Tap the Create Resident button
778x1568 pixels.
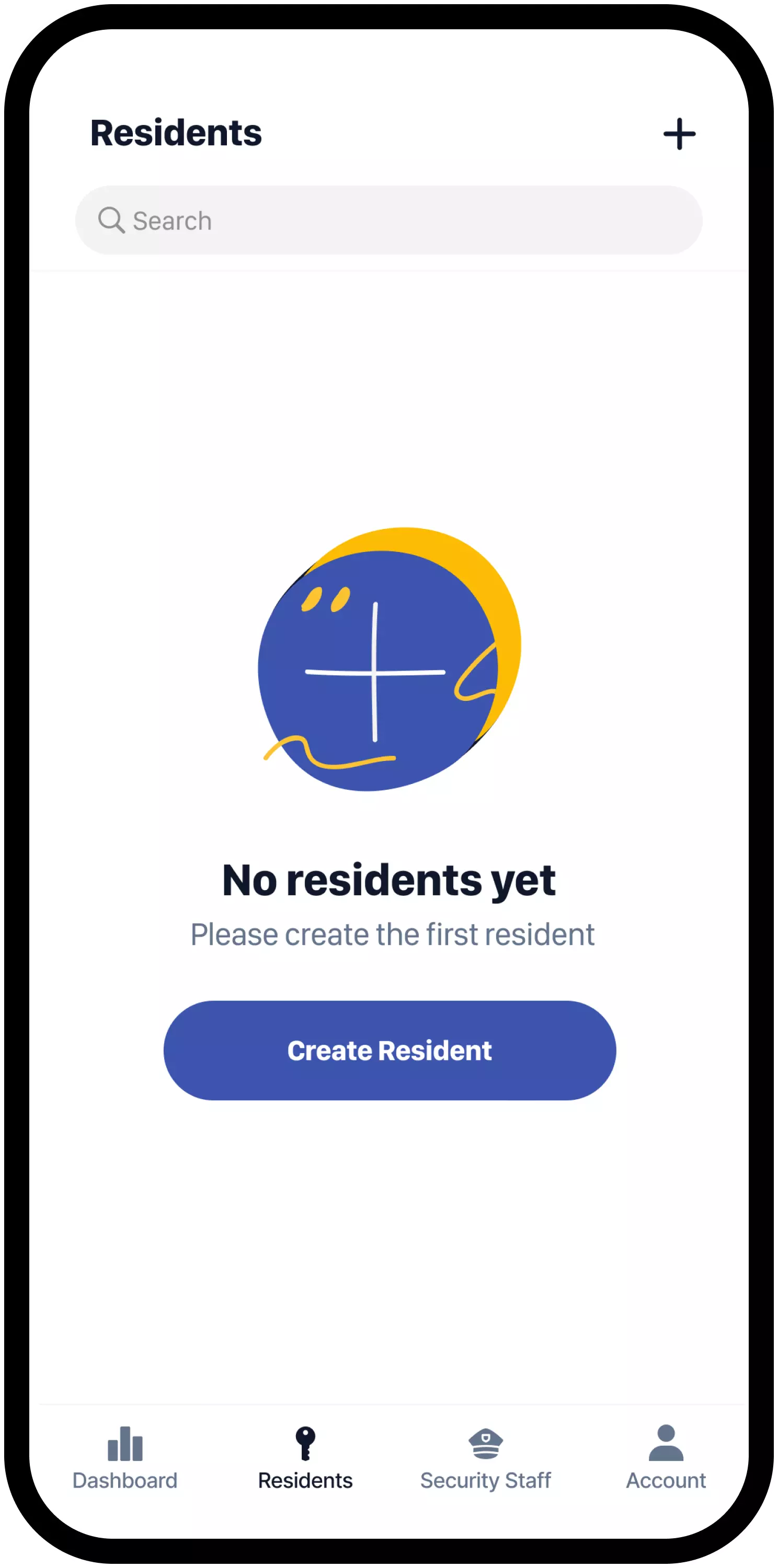pyautogui.click(x=390, y=1050)
